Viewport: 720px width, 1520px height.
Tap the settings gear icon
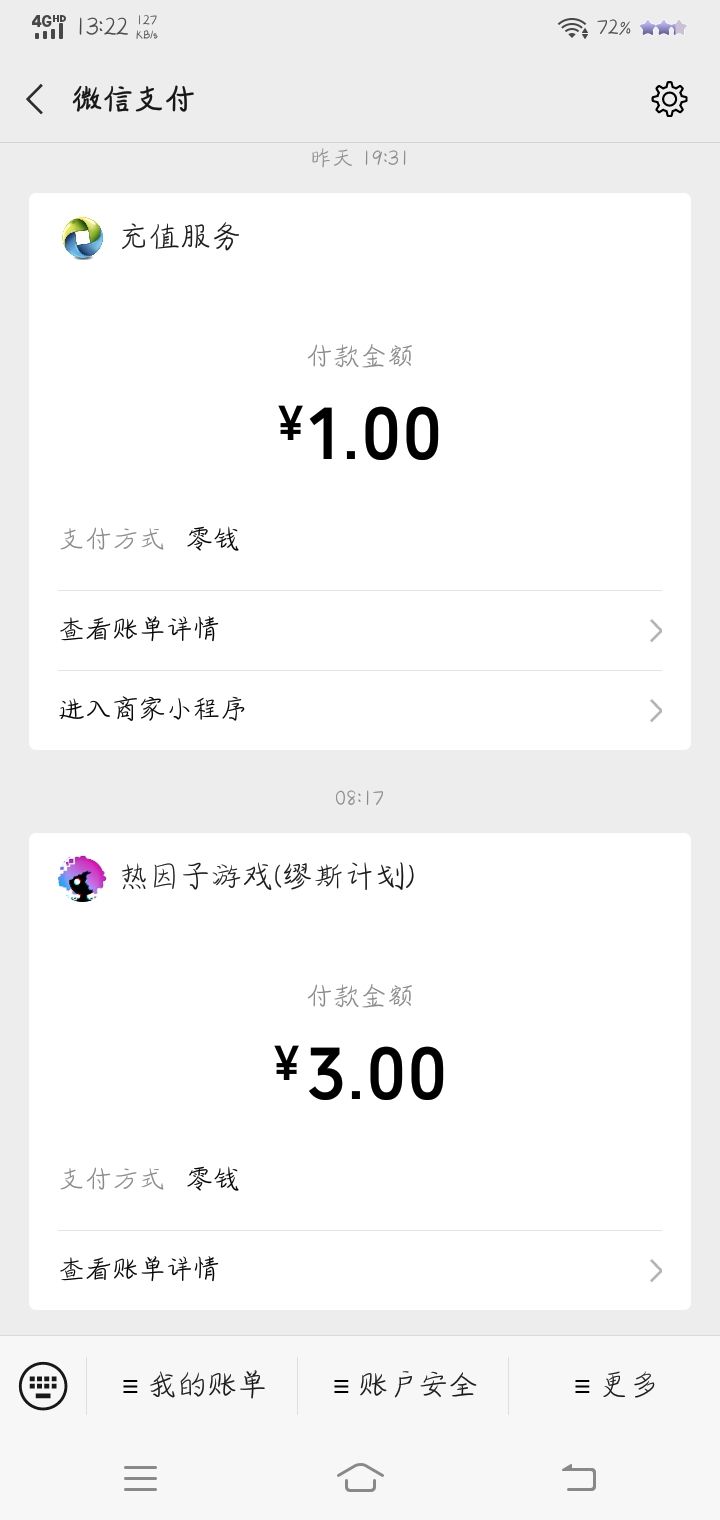pyautogui.click(x=670, y=98)
